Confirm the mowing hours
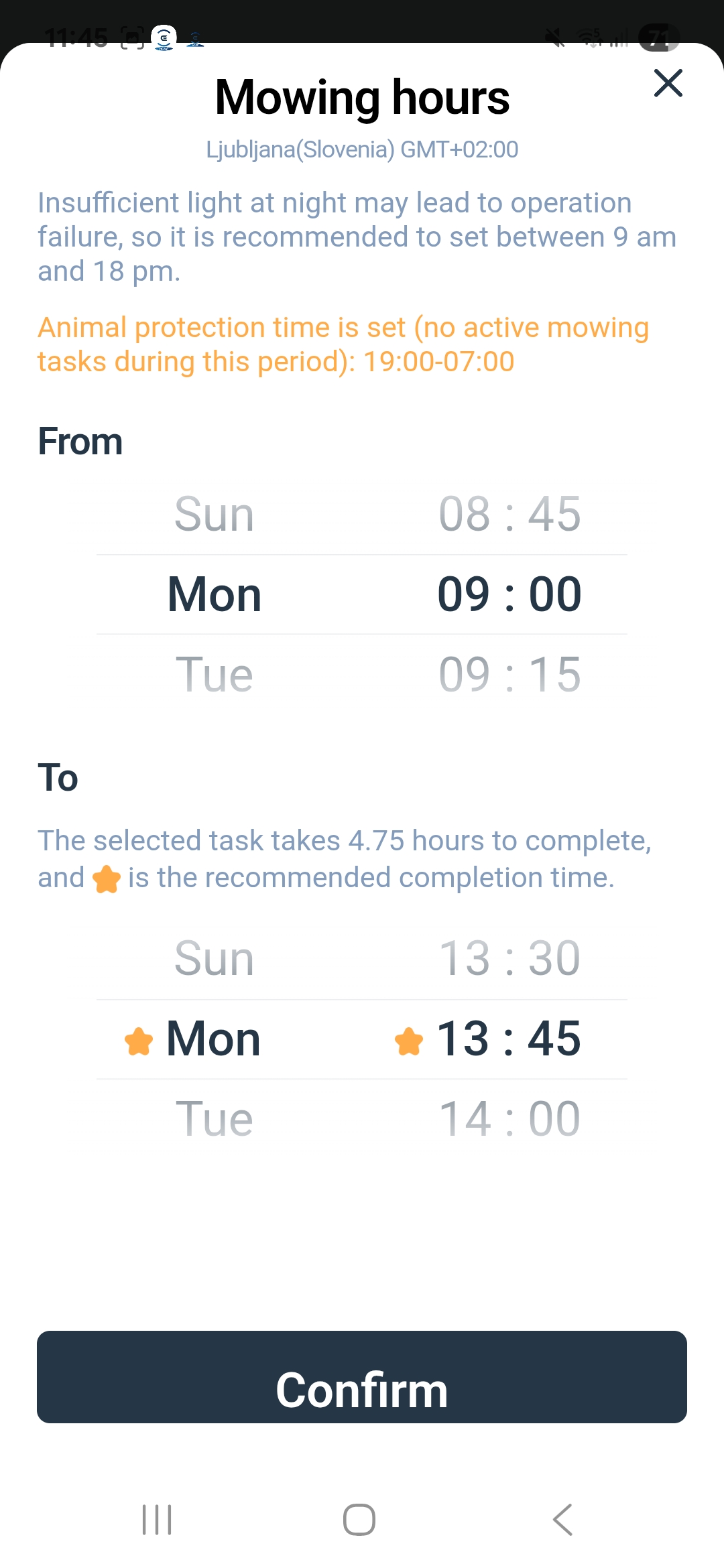Image resolution: width=724 pixels, height=1568 pixels. tap(362, 1377)
